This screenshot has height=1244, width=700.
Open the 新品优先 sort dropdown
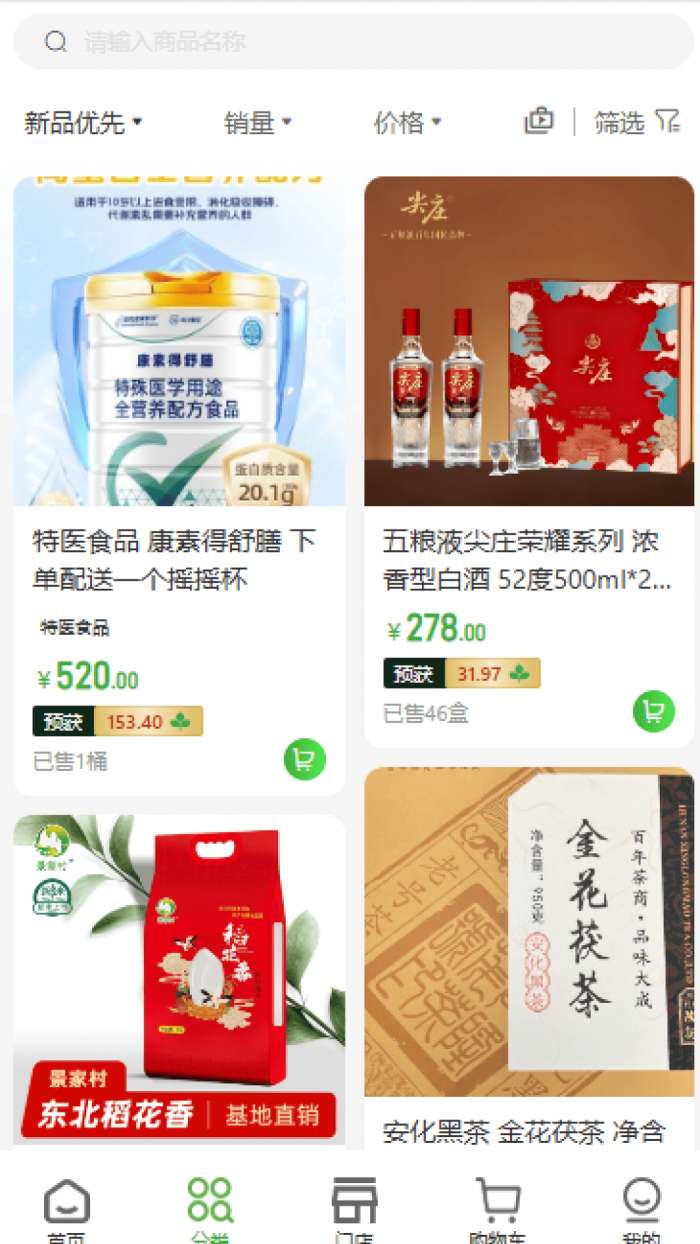click(83, 123)
